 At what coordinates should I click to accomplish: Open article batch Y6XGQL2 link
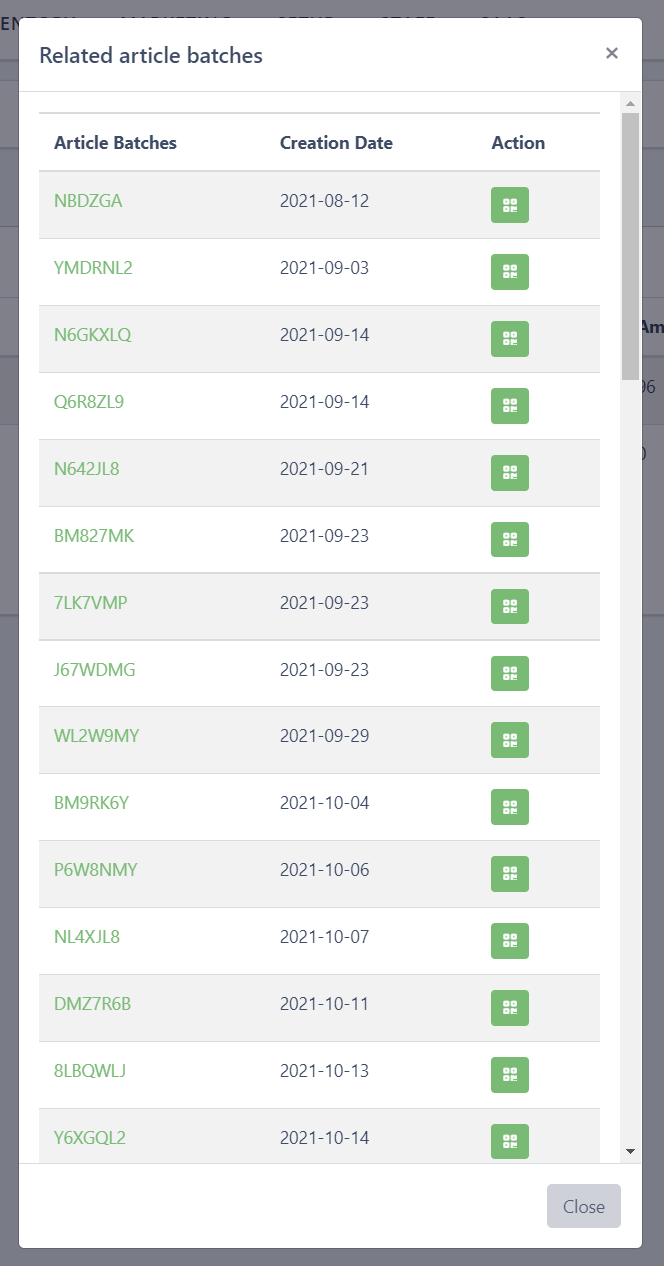coord(90,1138)
